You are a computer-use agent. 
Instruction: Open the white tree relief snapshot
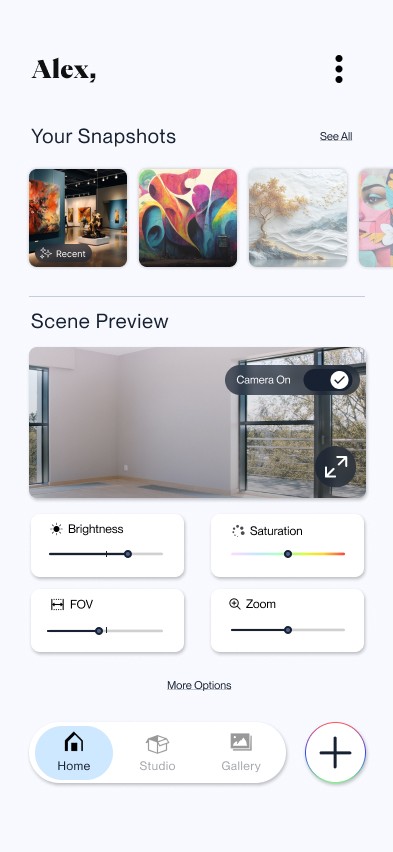click(x=298, y=217)
